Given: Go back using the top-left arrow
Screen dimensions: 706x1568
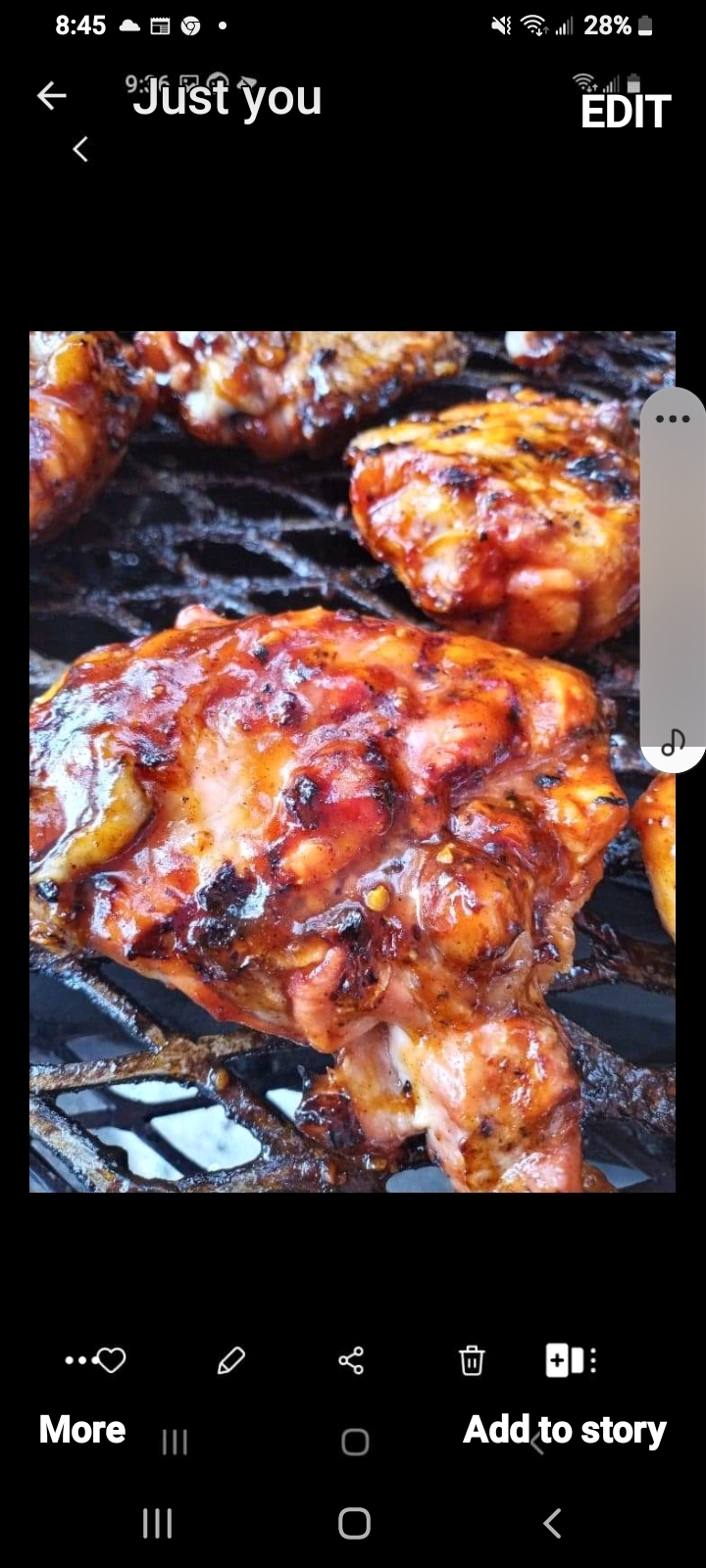Looking at the screenshot, I should (51, 96).
